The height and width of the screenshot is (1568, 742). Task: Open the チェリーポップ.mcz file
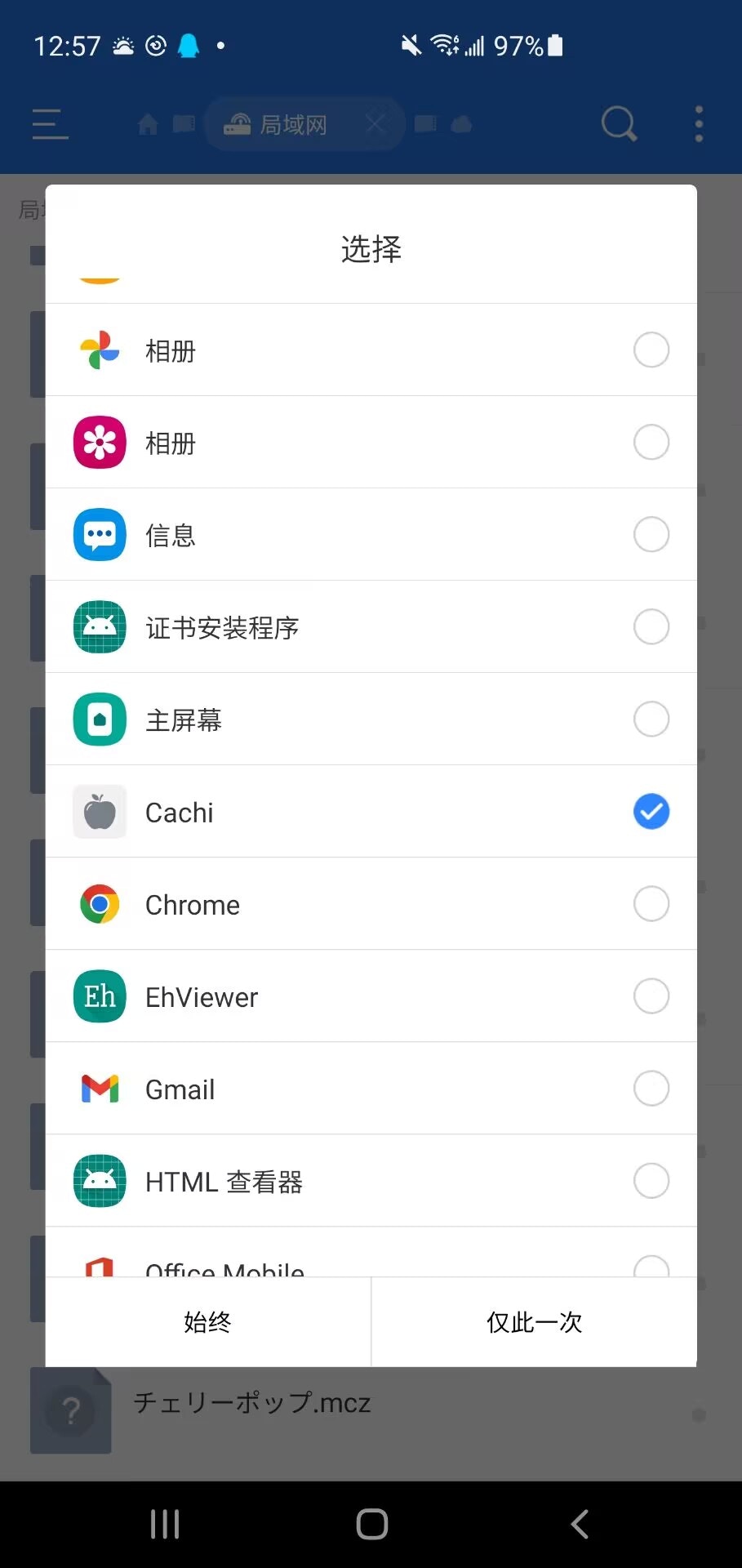(251, 1402)
